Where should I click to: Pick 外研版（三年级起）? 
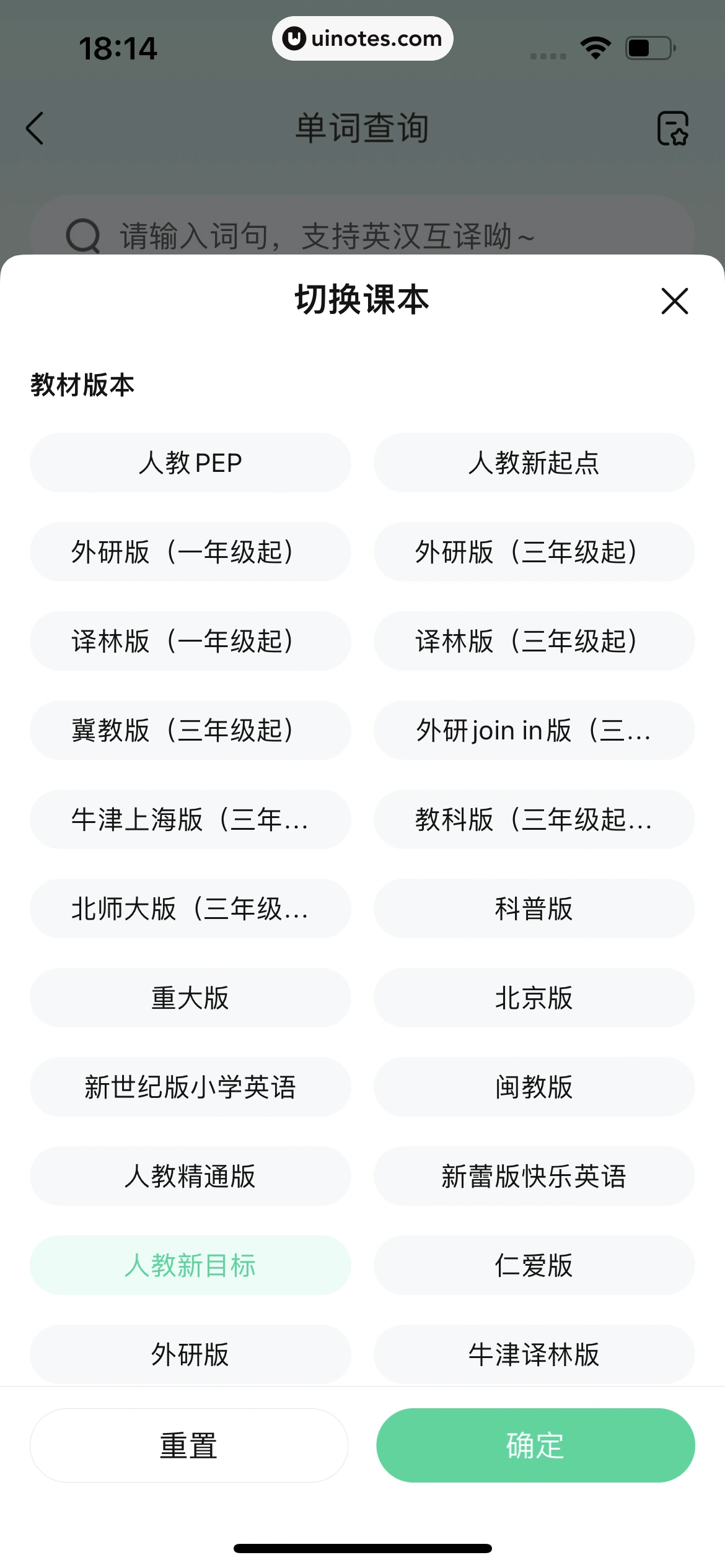[x=534, y=552]
